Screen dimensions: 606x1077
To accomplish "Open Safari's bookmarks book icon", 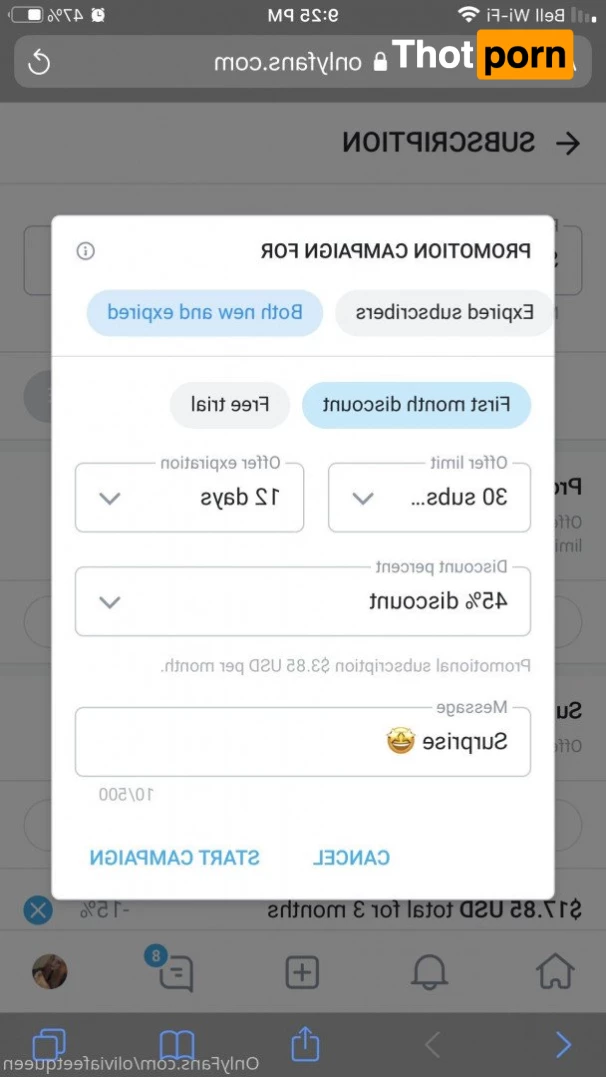I will 177,1045.
